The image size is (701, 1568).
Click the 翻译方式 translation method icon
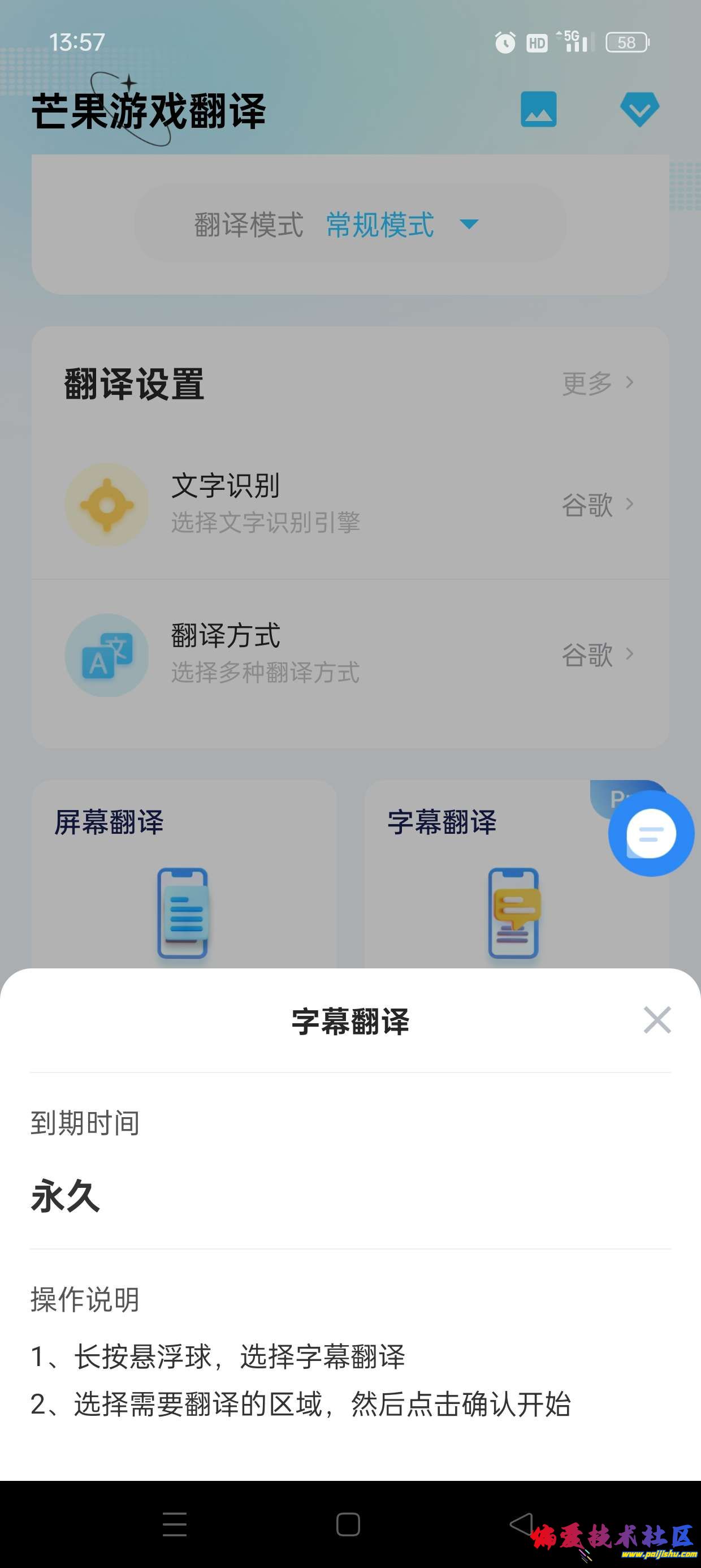(x=106, y=655)
